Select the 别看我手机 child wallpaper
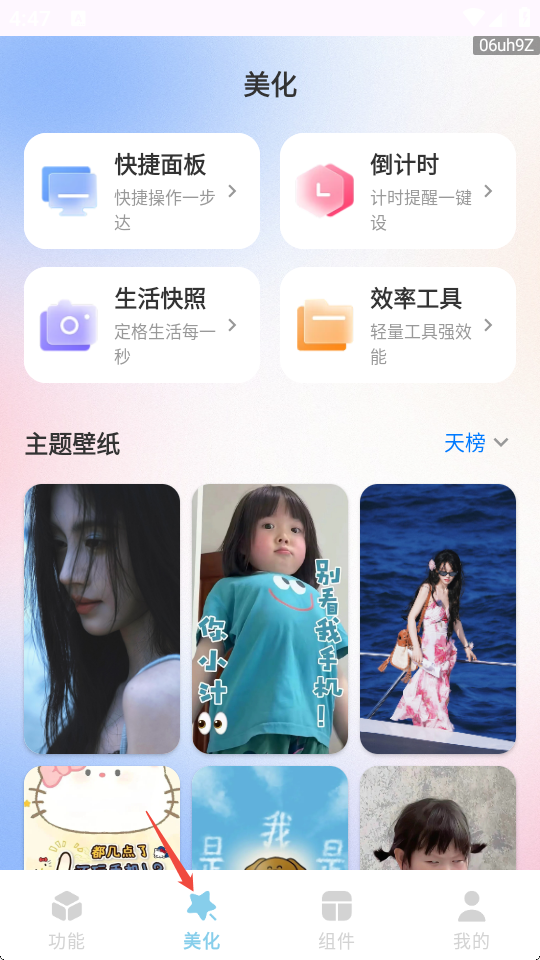540x960 pixels. click(270, 618)
